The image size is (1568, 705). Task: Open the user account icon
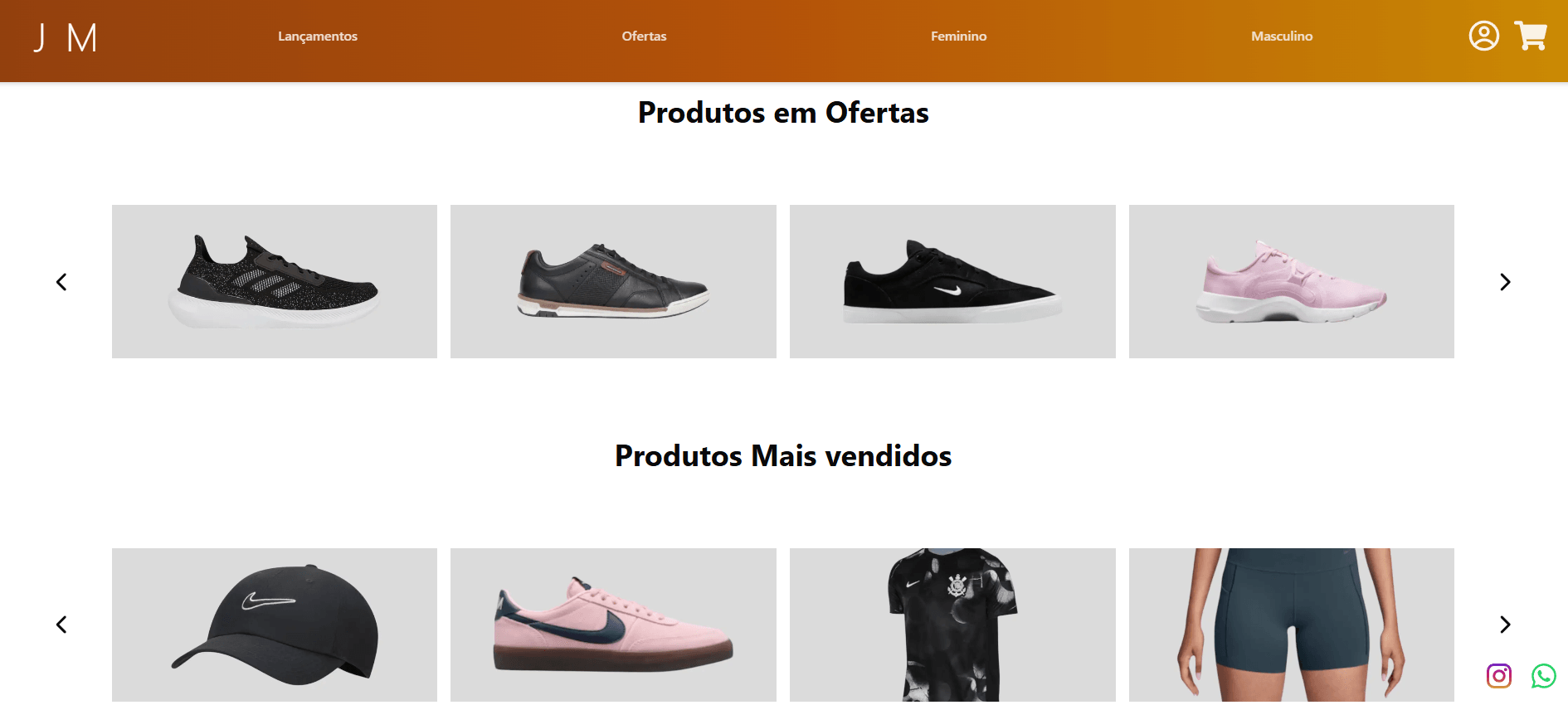(x=1483, y=36)
